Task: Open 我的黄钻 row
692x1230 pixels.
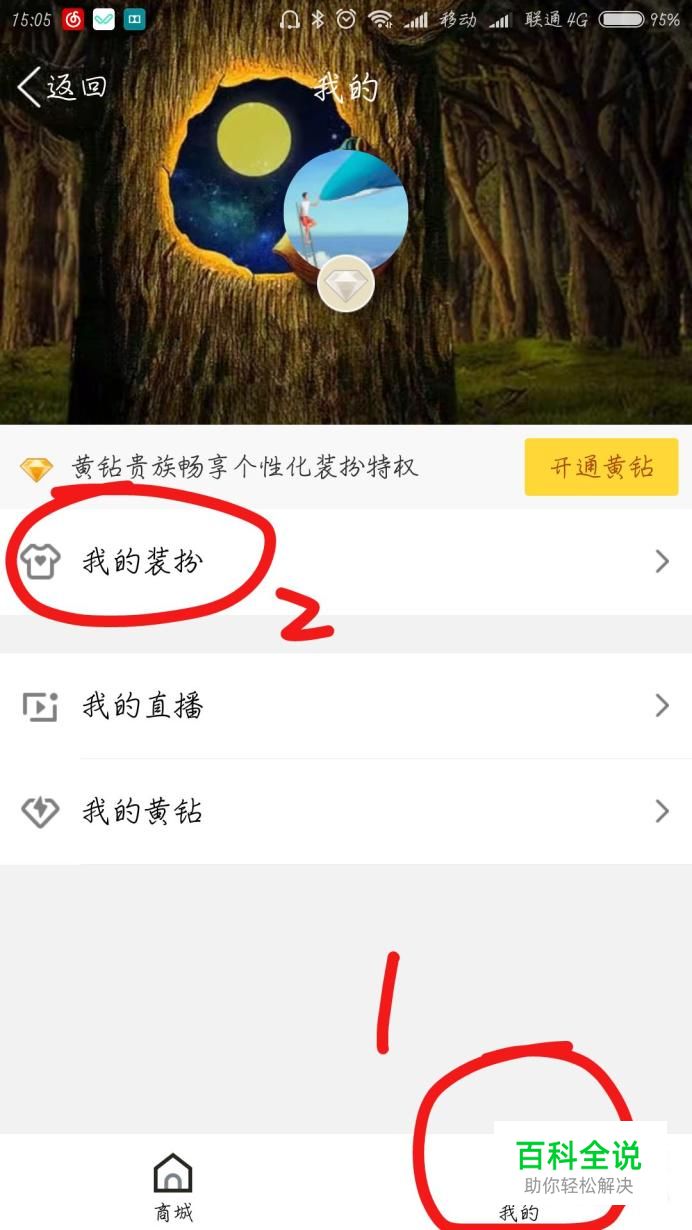Action: point(345,811)
